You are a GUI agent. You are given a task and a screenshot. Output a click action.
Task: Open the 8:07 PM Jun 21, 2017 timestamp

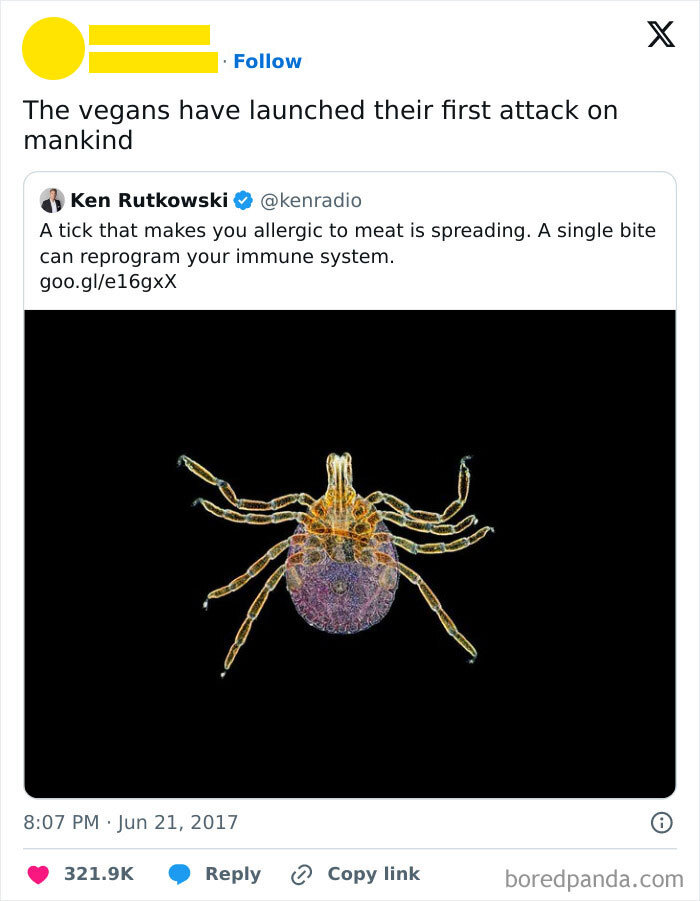click(131, 823)
